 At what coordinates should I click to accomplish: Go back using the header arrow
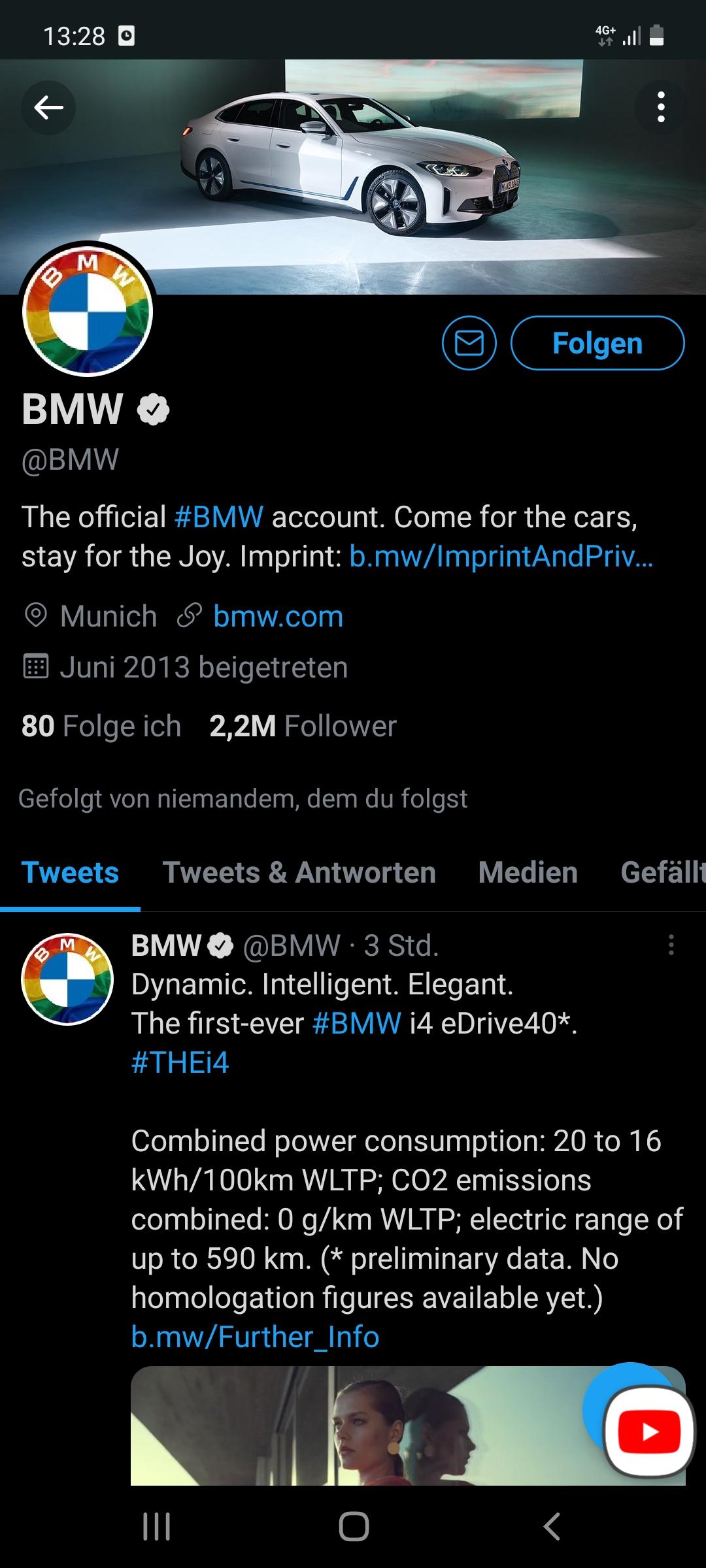pyautogui.click(x=48, y=108)
